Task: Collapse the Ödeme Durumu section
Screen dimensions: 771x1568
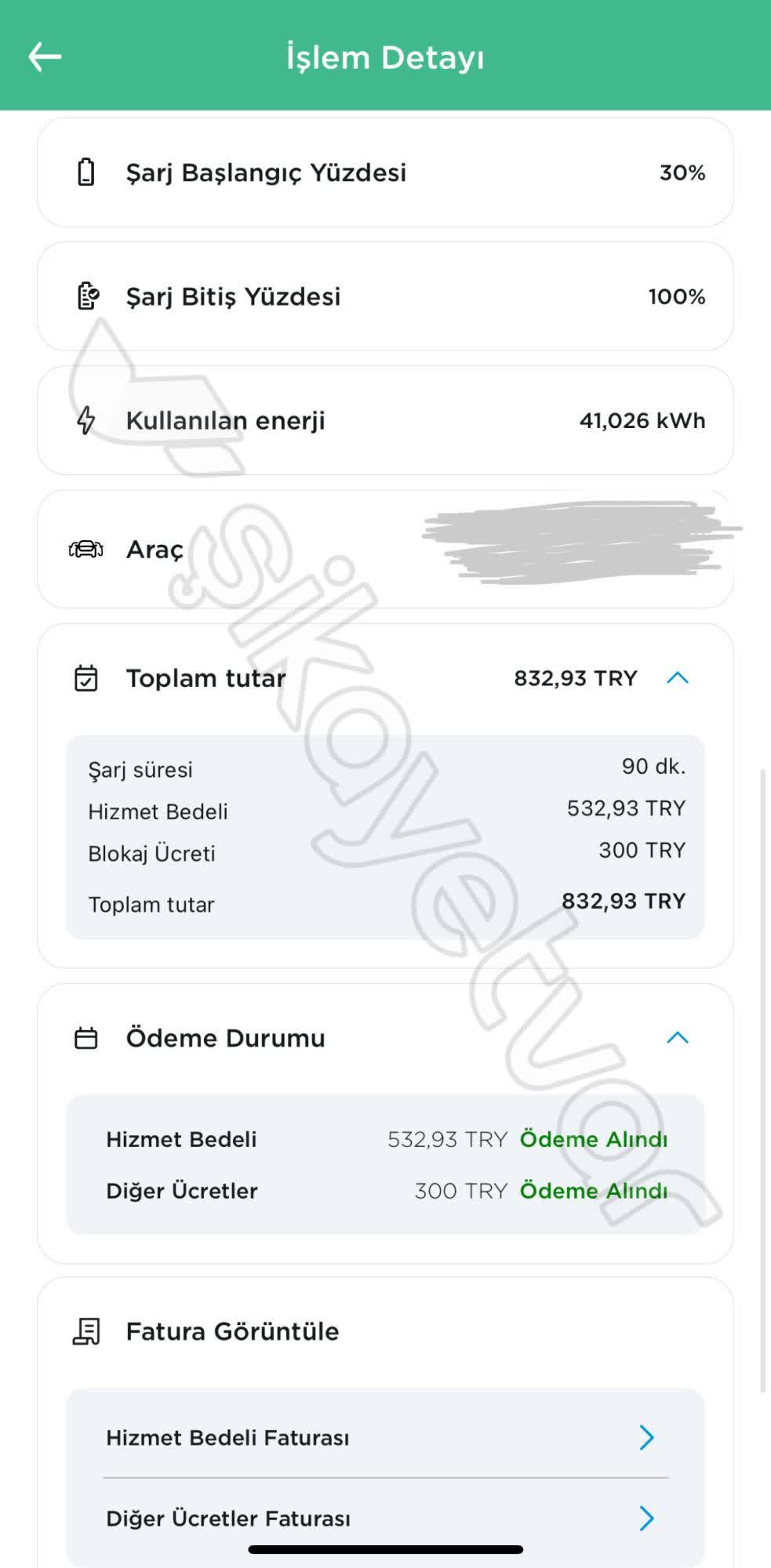Action: (678, 1036)
